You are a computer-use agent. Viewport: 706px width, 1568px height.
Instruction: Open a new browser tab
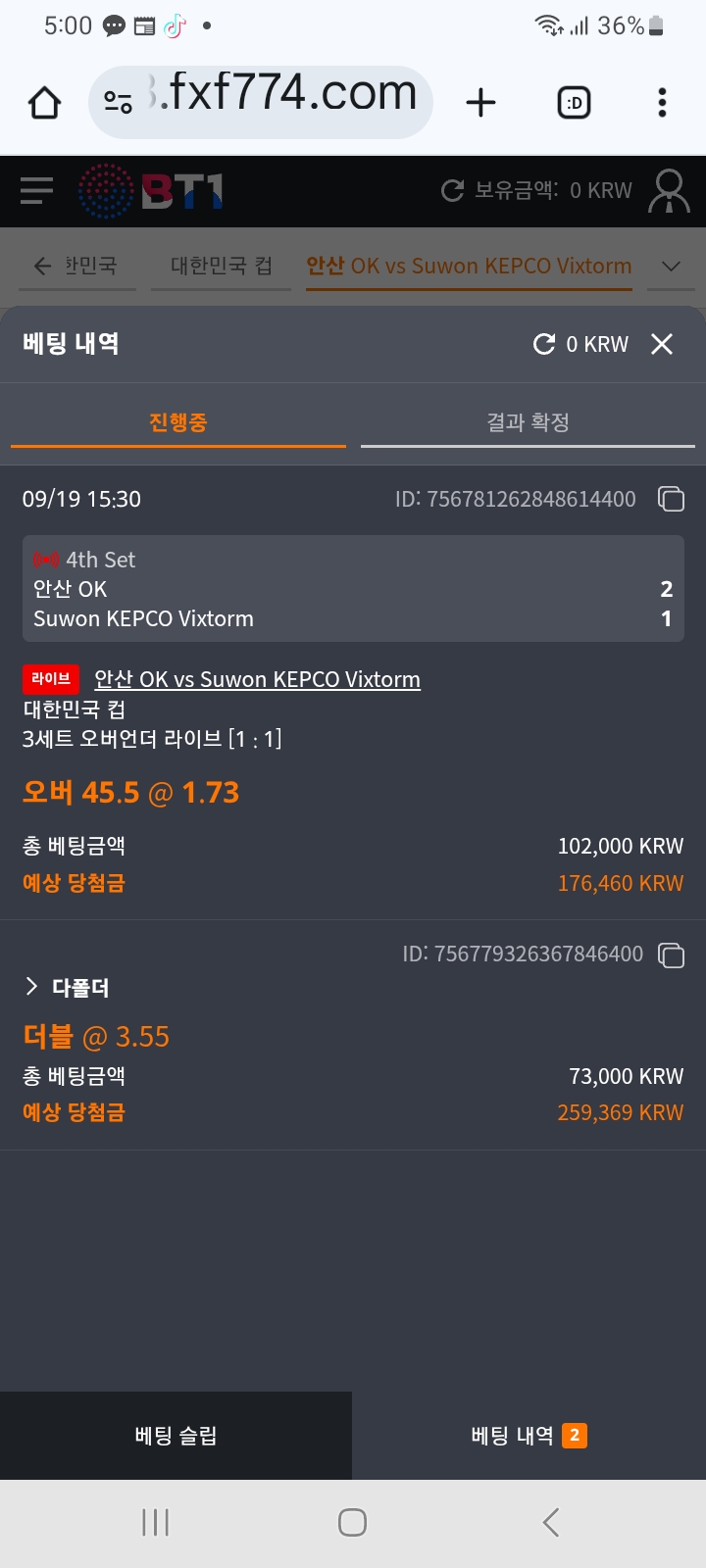click(480, 102)
